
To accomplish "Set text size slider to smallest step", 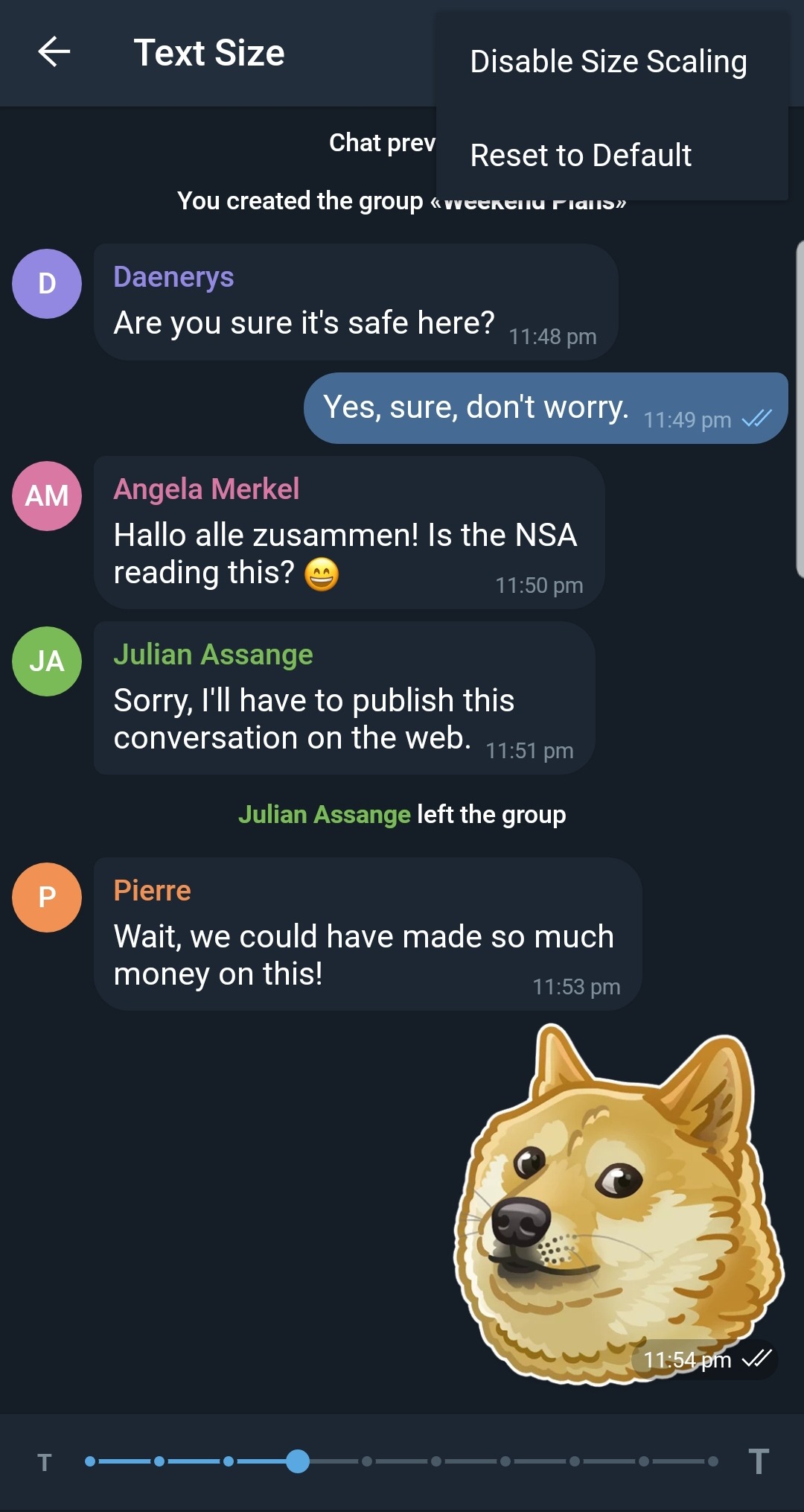I will click(x=90, y=1461).
